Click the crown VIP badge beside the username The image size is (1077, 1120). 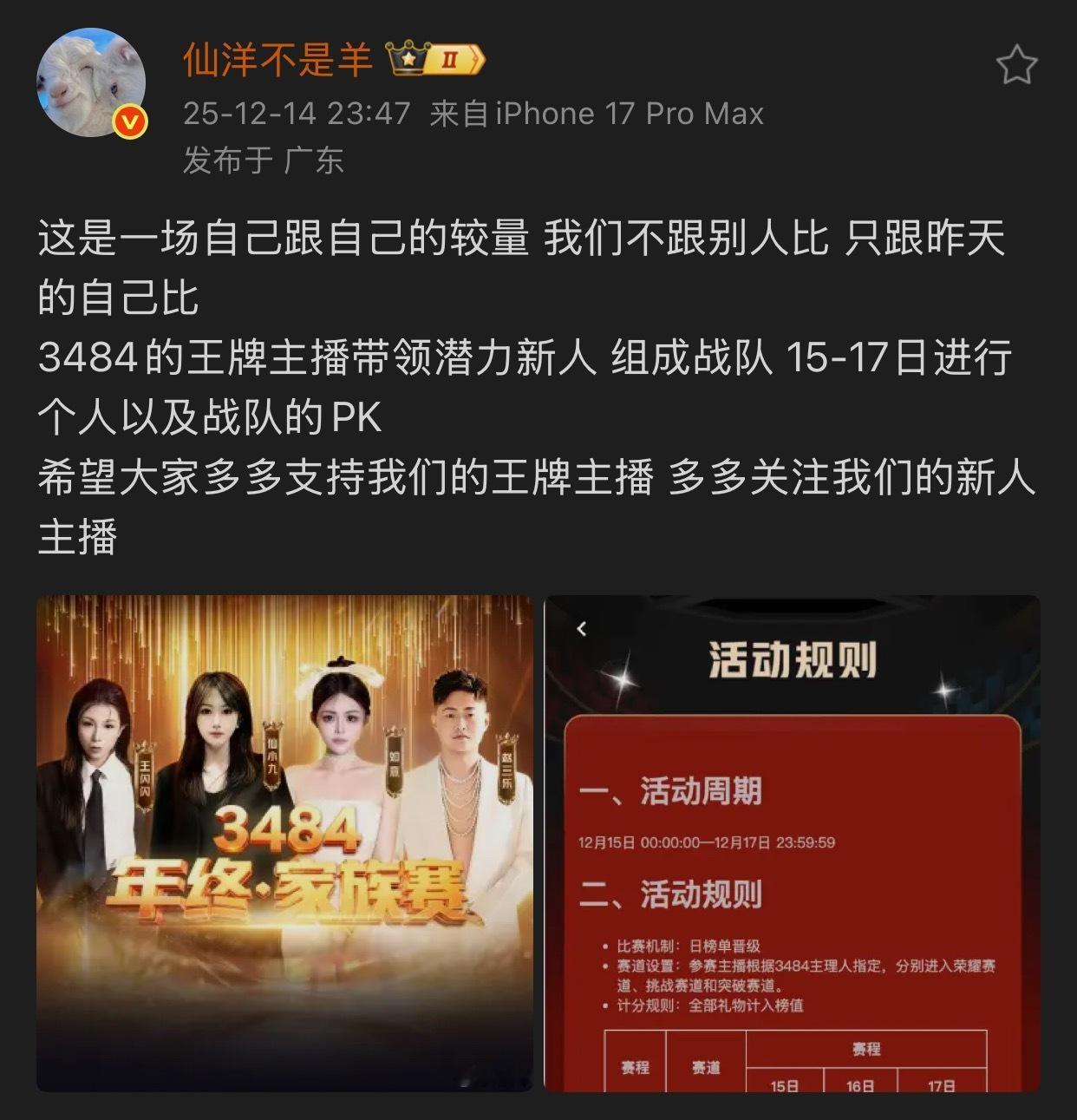tap(408, 59)
